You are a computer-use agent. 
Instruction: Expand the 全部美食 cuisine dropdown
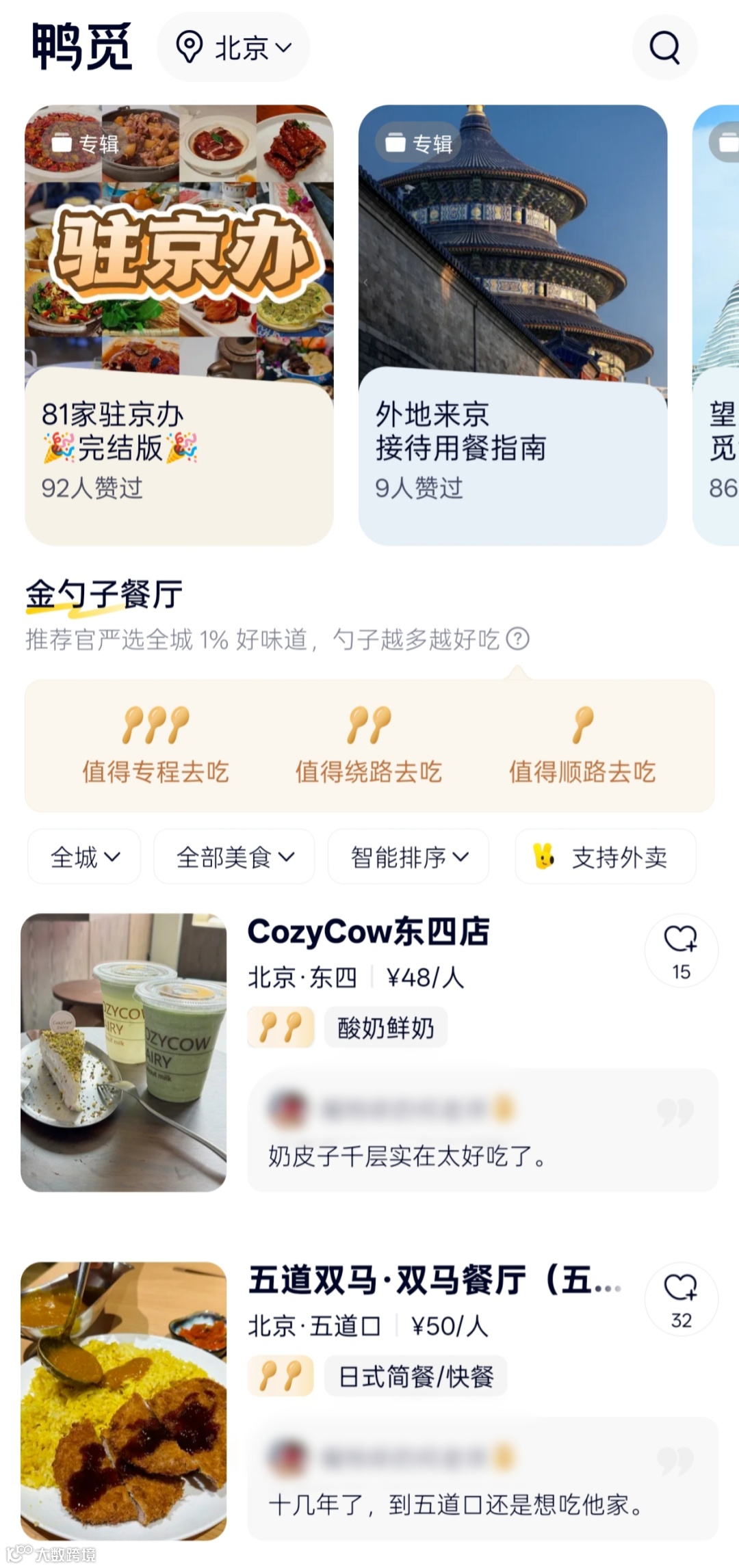pyautogui.click(x=234, y=857)
